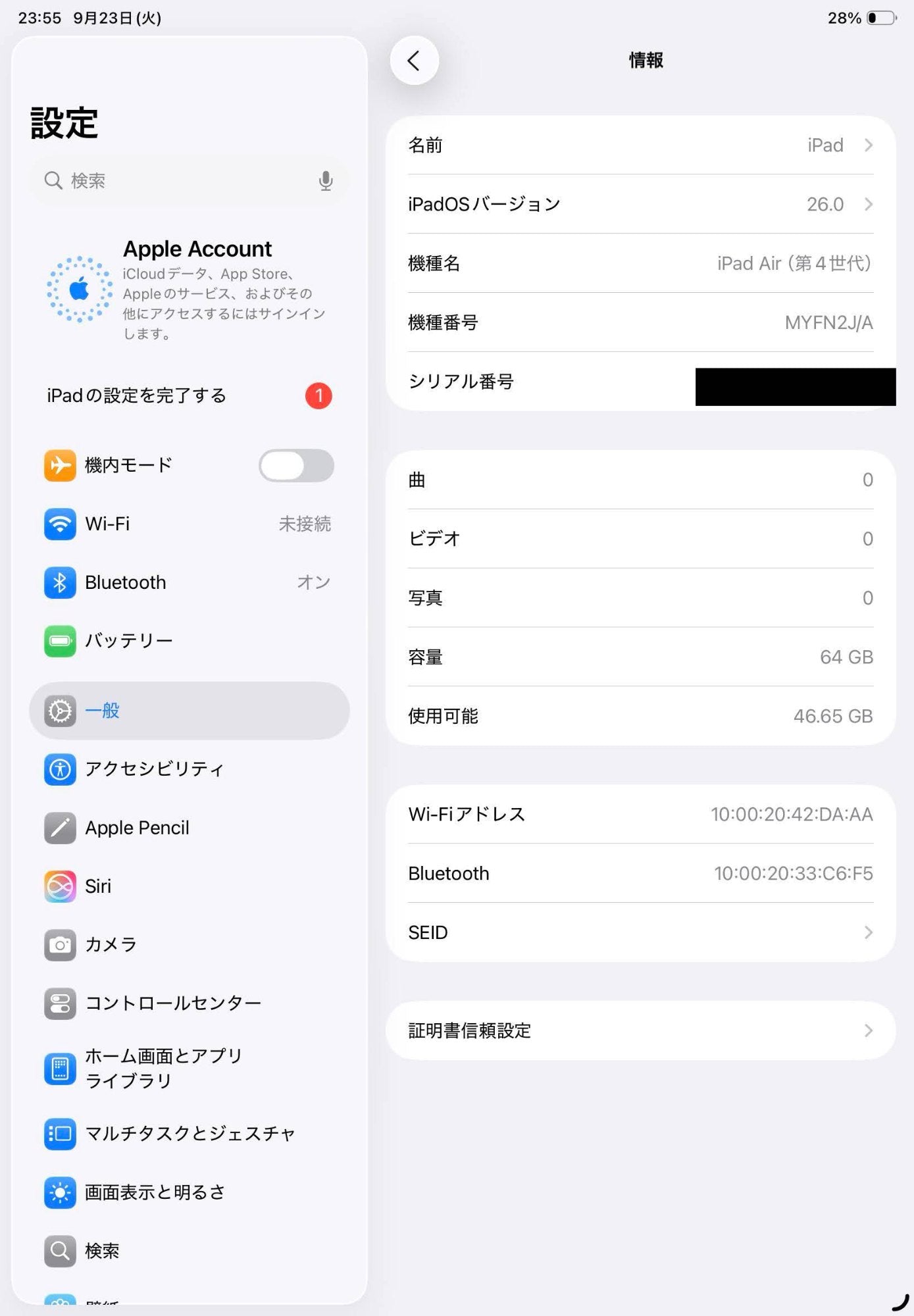Image resolution: width=914 pixels, height=1316 pixels.
Task: Open カメラ settings
Action: [x=189, y=945]
